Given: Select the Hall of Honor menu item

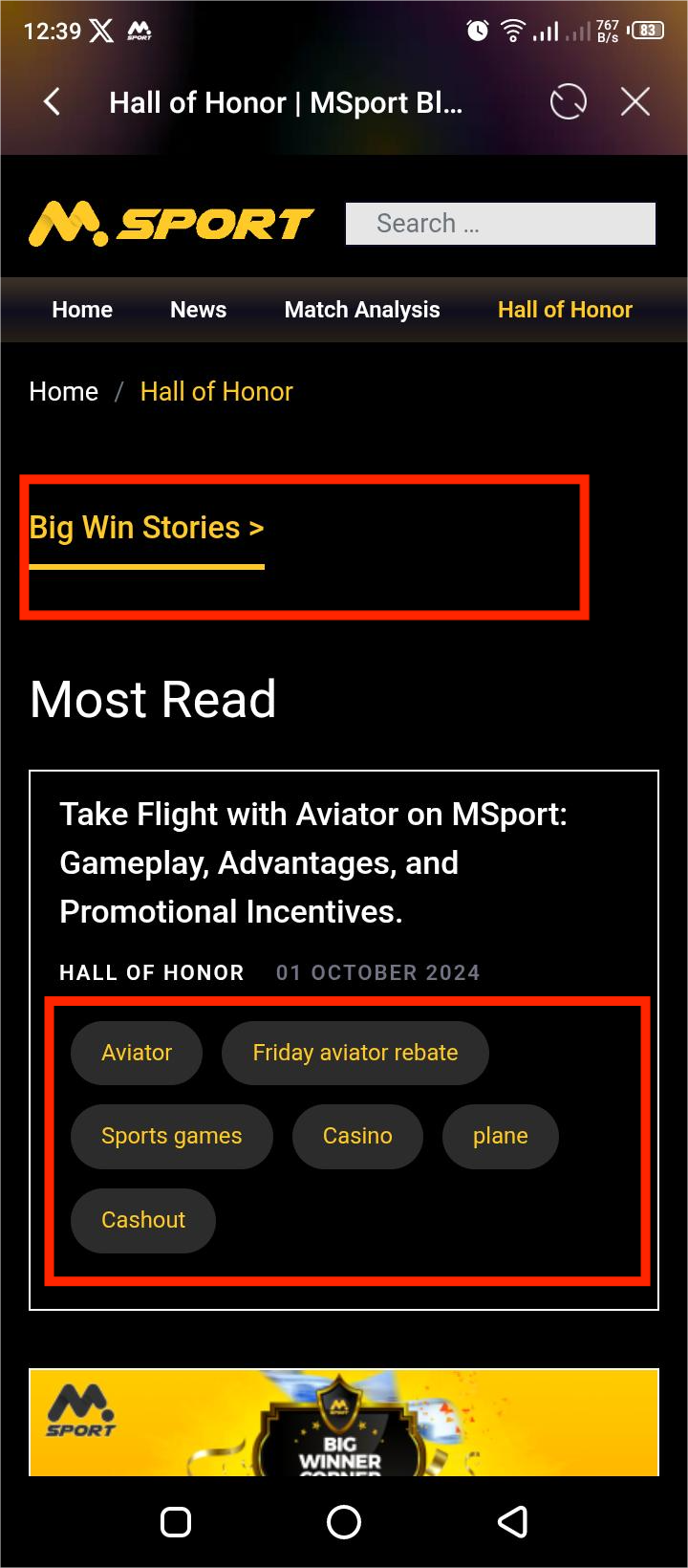Looking at the screenshot, I should pyautogui.click(x=565, y=310).
